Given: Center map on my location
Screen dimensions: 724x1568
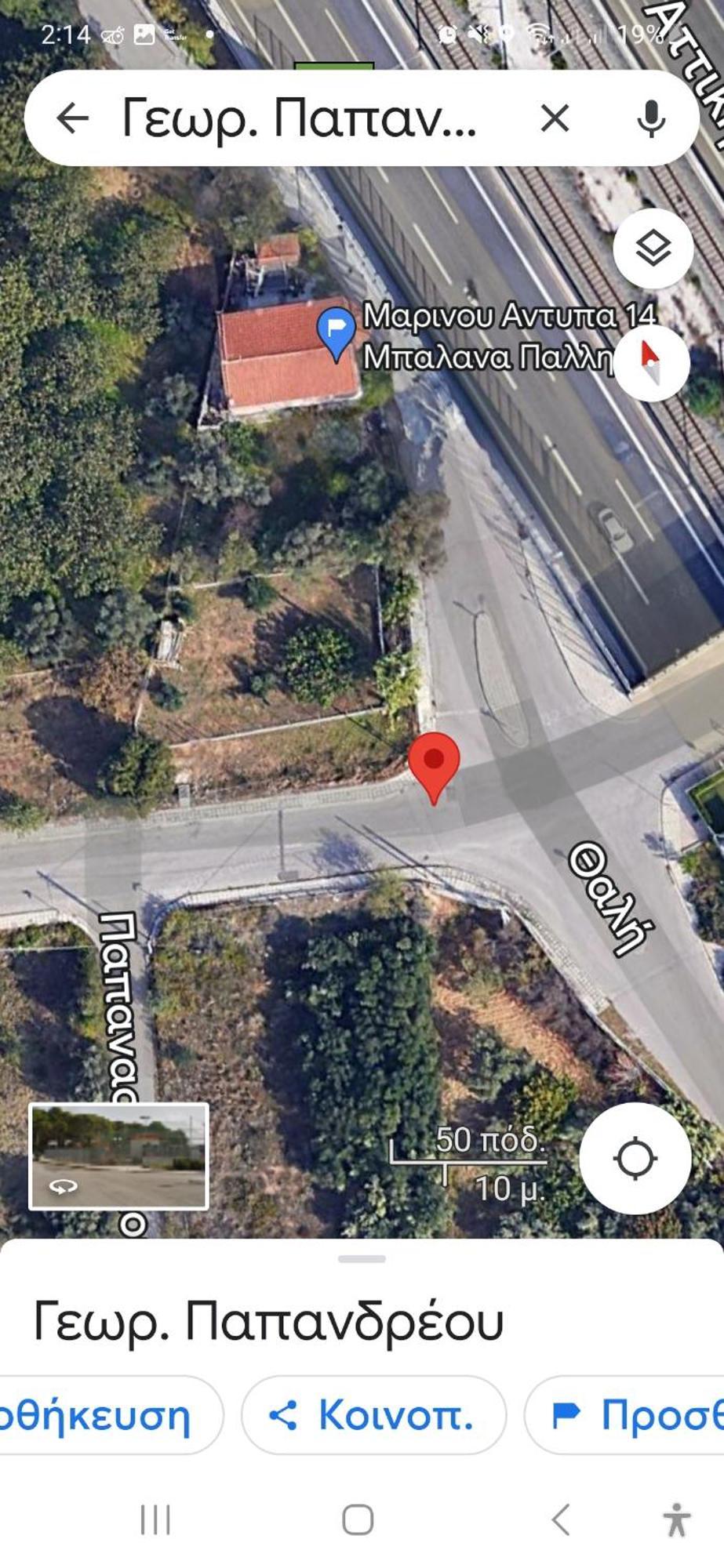Looking at the screenshot, I should [x=635, y=1158].
